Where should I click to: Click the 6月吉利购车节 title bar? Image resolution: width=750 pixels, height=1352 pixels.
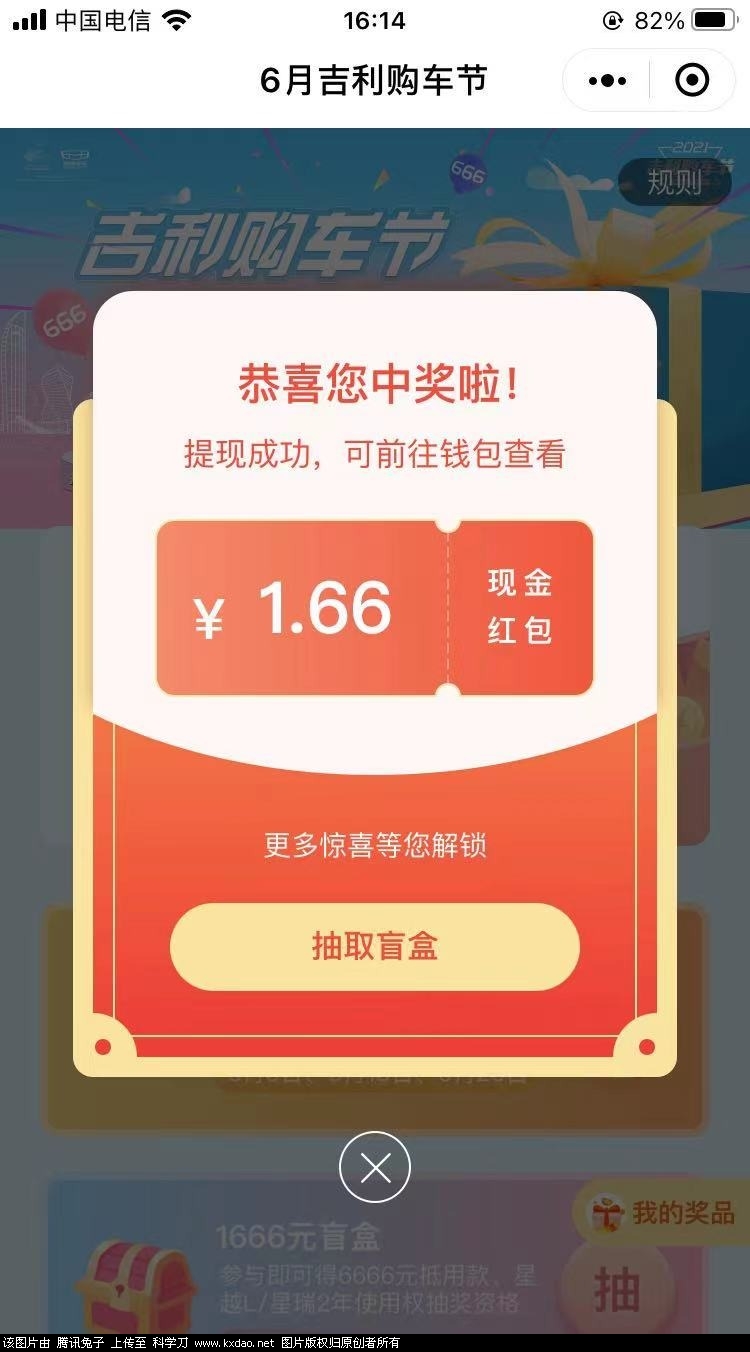coord(375,80)
